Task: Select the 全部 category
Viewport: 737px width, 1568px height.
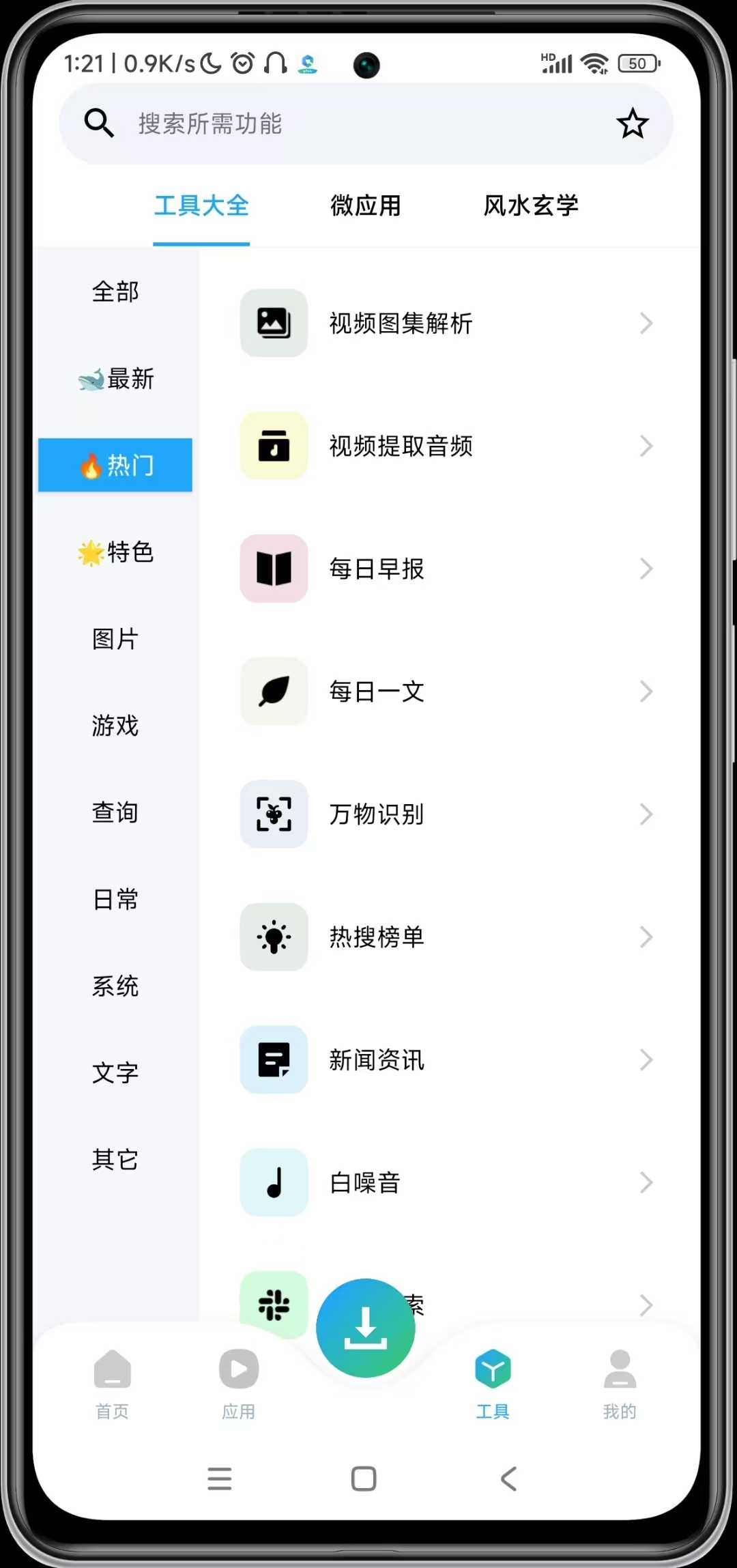Action: click(x=115, y=292)
